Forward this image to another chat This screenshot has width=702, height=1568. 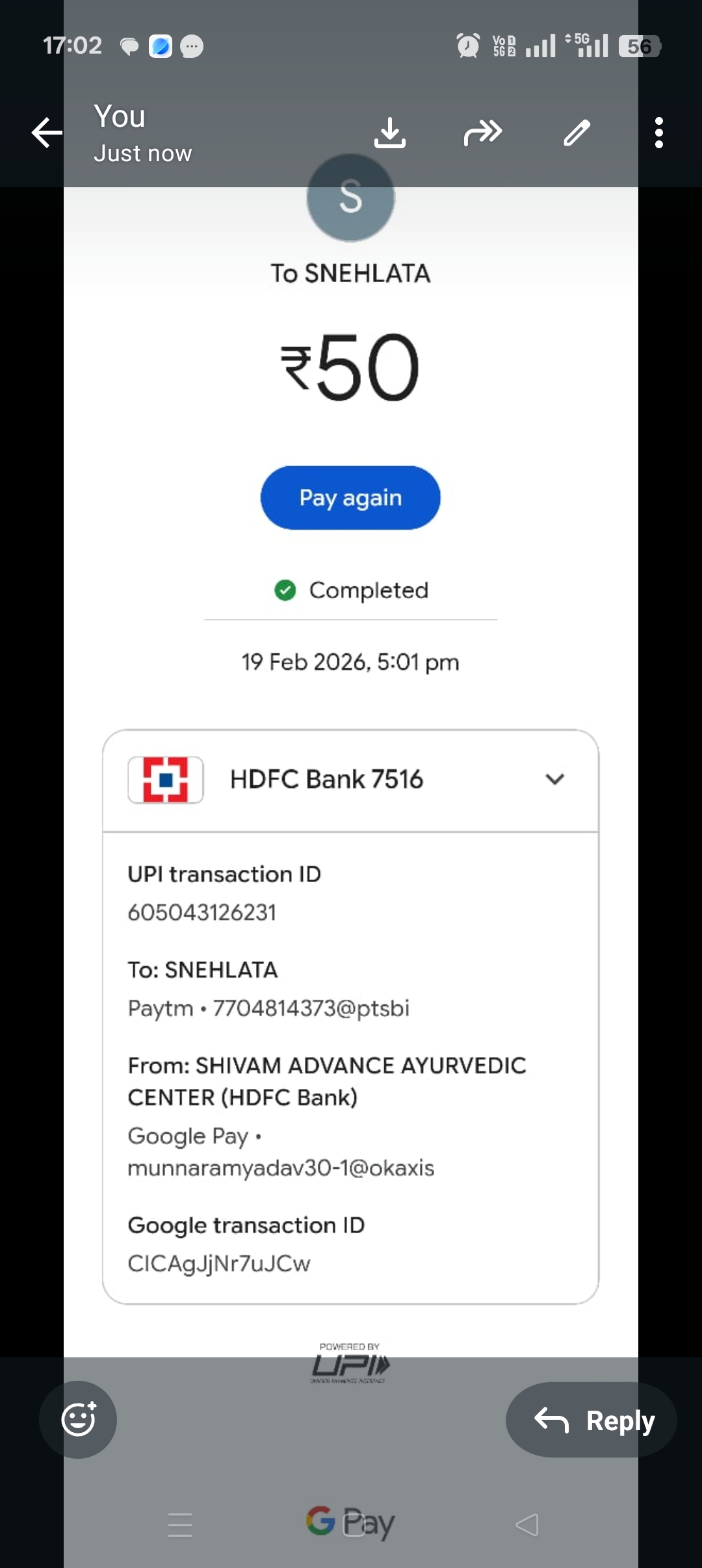coord(482,133)
